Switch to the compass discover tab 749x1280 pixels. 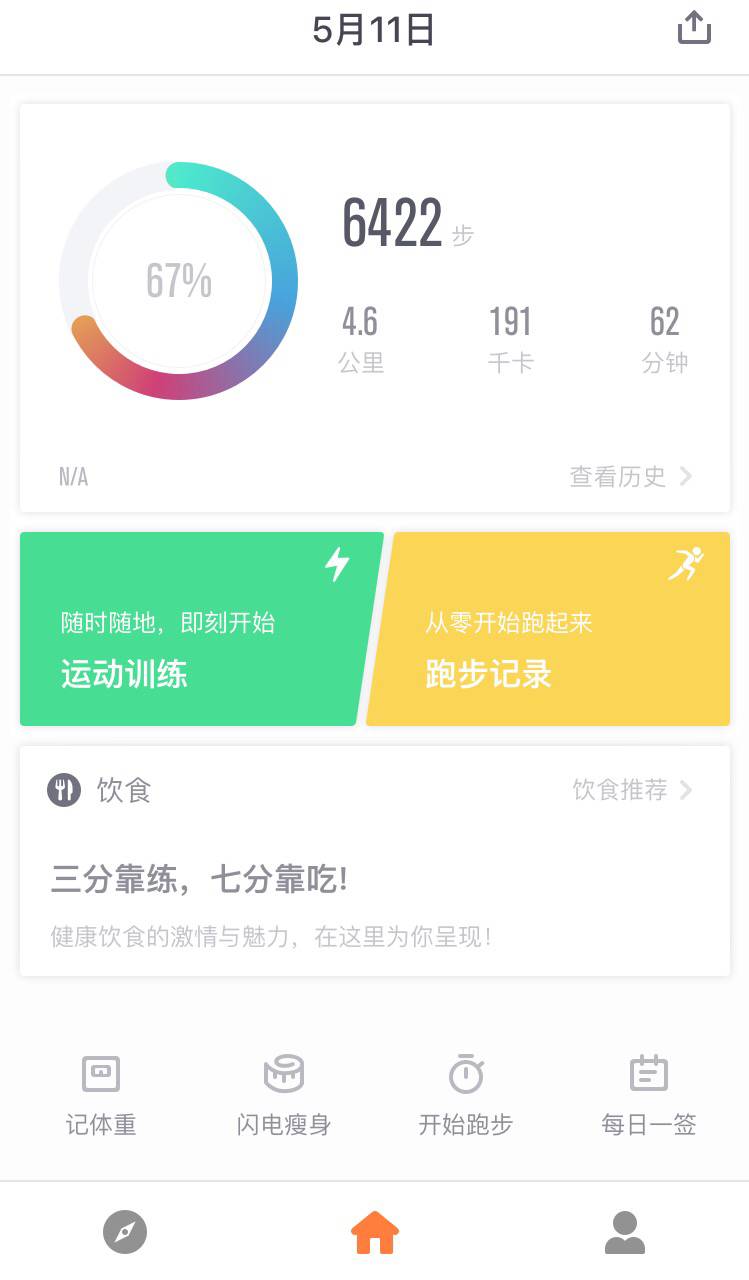pos(125,1232)
